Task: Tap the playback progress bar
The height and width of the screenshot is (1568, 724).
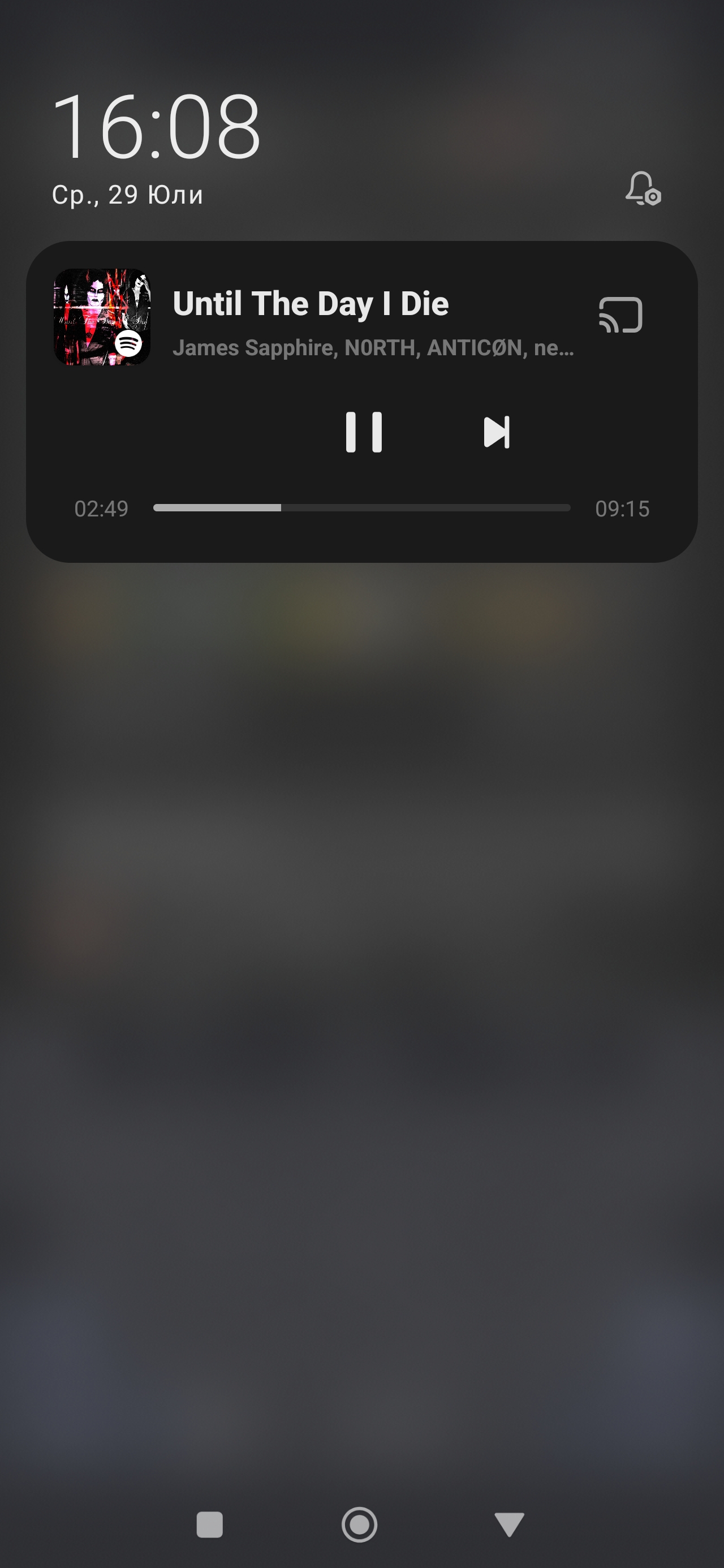Action: pos(361,507)
